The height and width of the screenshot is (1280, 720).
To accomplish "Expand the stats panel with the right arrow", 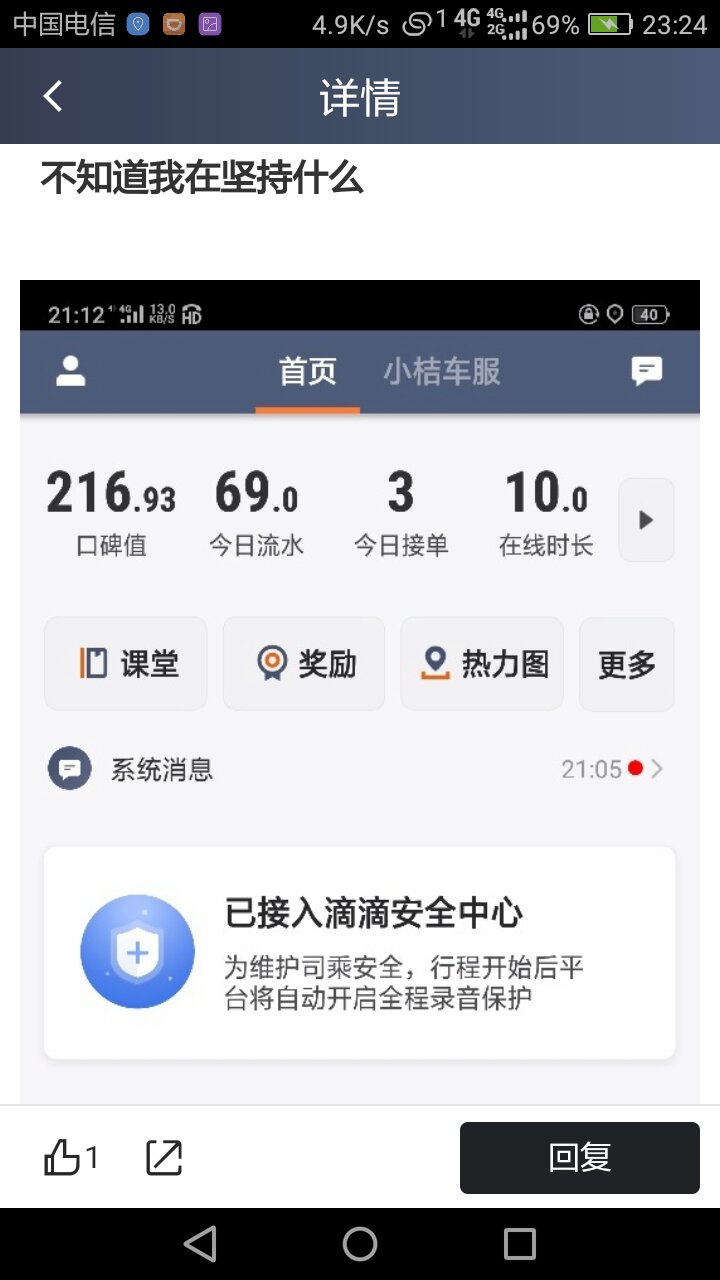I will (x=646, y=519).
